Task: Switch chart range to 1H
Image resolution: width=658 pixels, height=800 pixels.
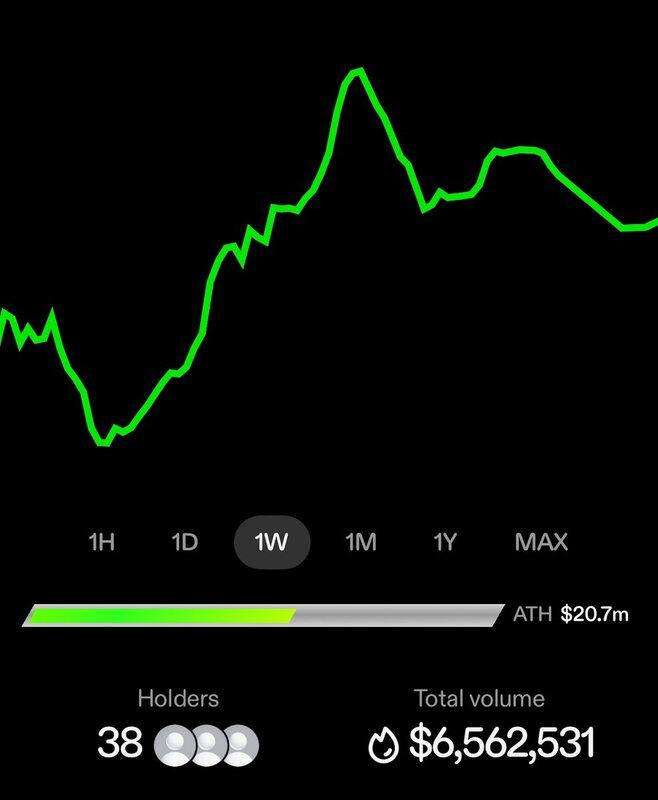Action: (x=102, y=543)
